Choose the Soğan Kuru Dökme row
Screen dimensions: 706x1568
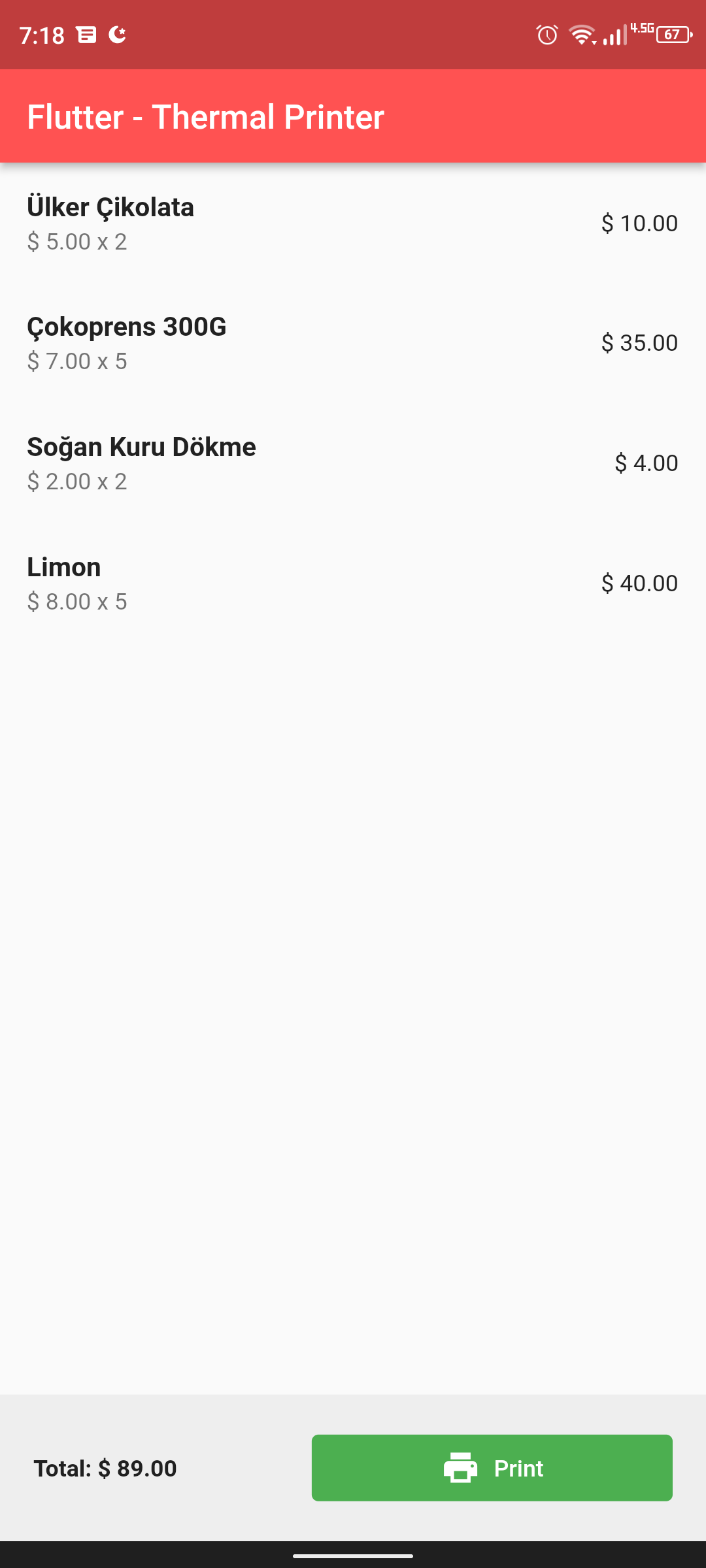point(353,463)
